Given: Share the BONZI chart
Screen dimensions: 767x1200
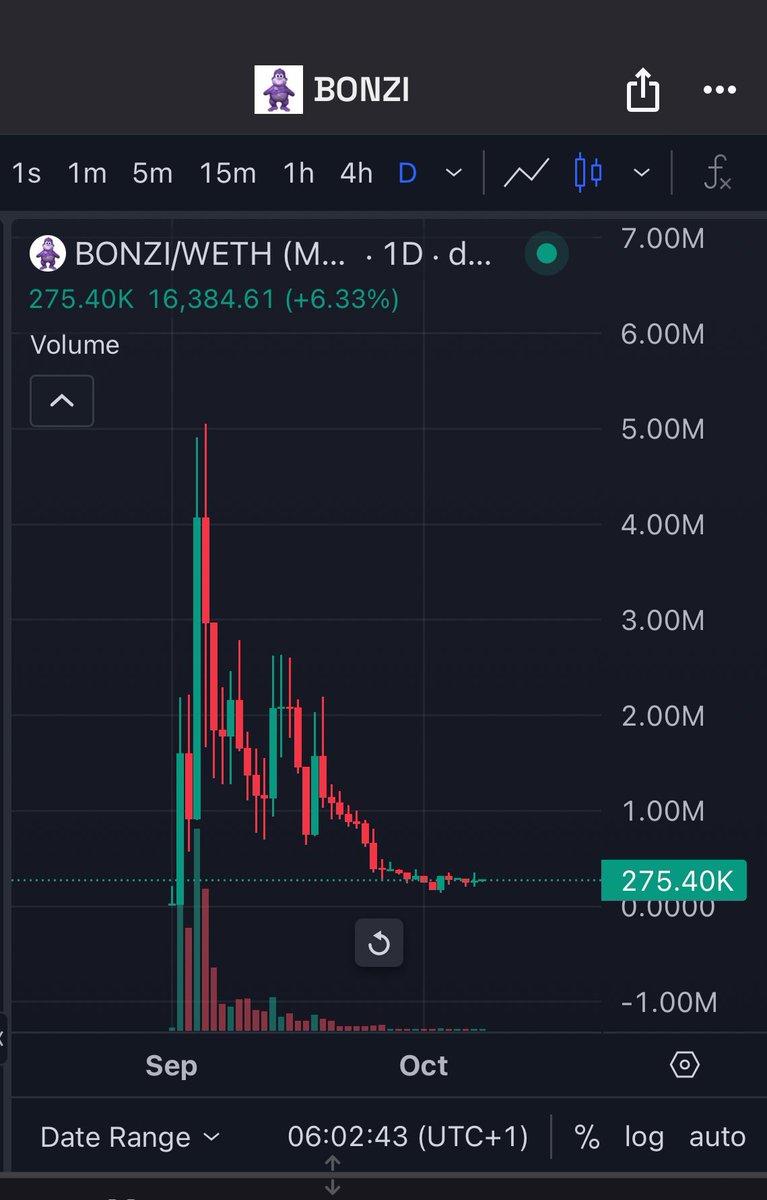Looking at the screenshot, I should point(643,91).
